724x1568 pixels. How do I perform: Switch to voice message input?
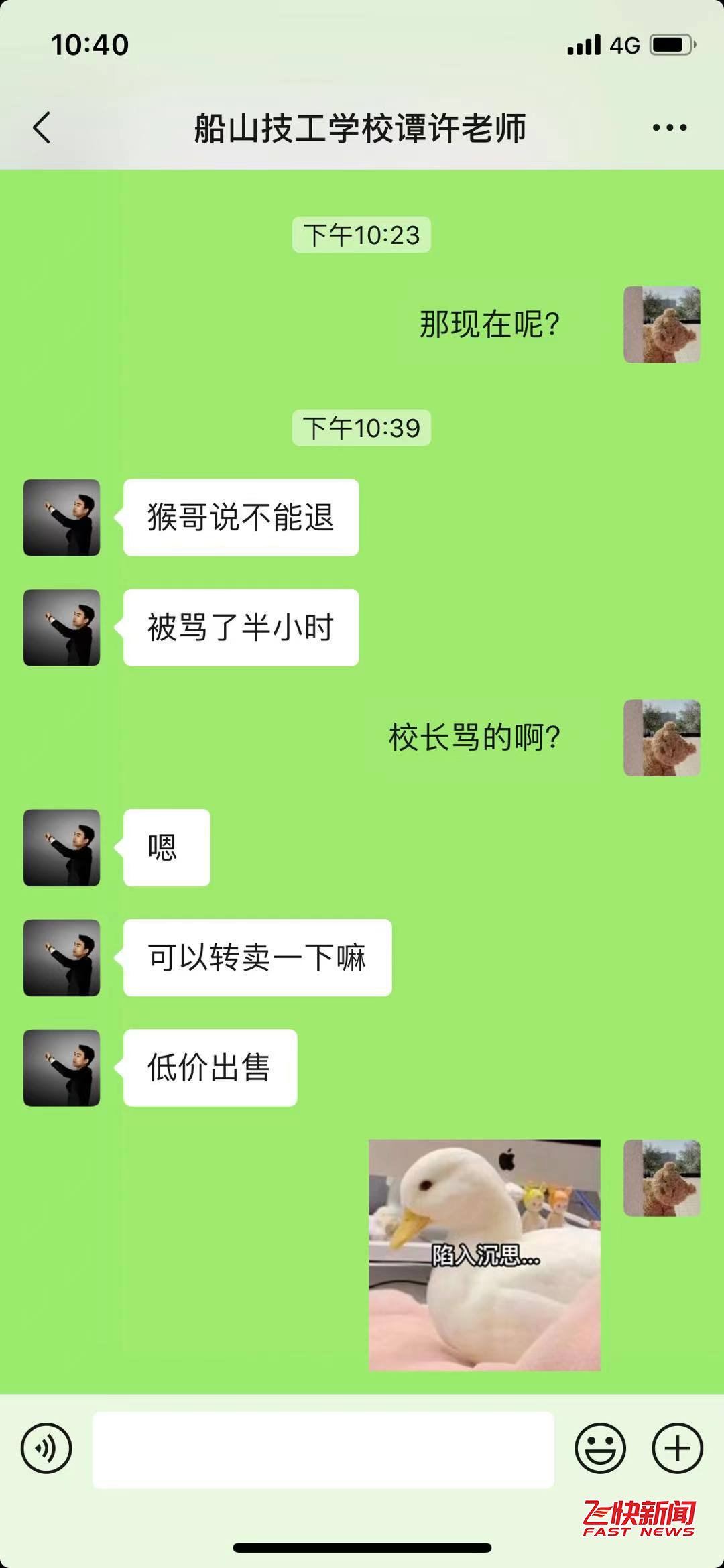tap(46, 1448)
